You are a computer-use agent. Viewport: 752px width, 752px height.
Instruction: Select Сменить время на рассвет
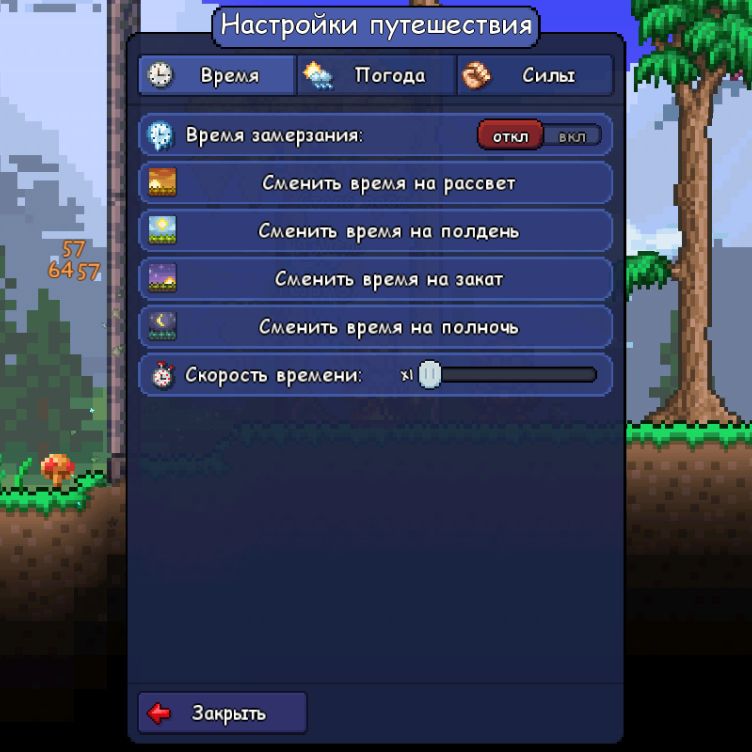pos(375,184)
